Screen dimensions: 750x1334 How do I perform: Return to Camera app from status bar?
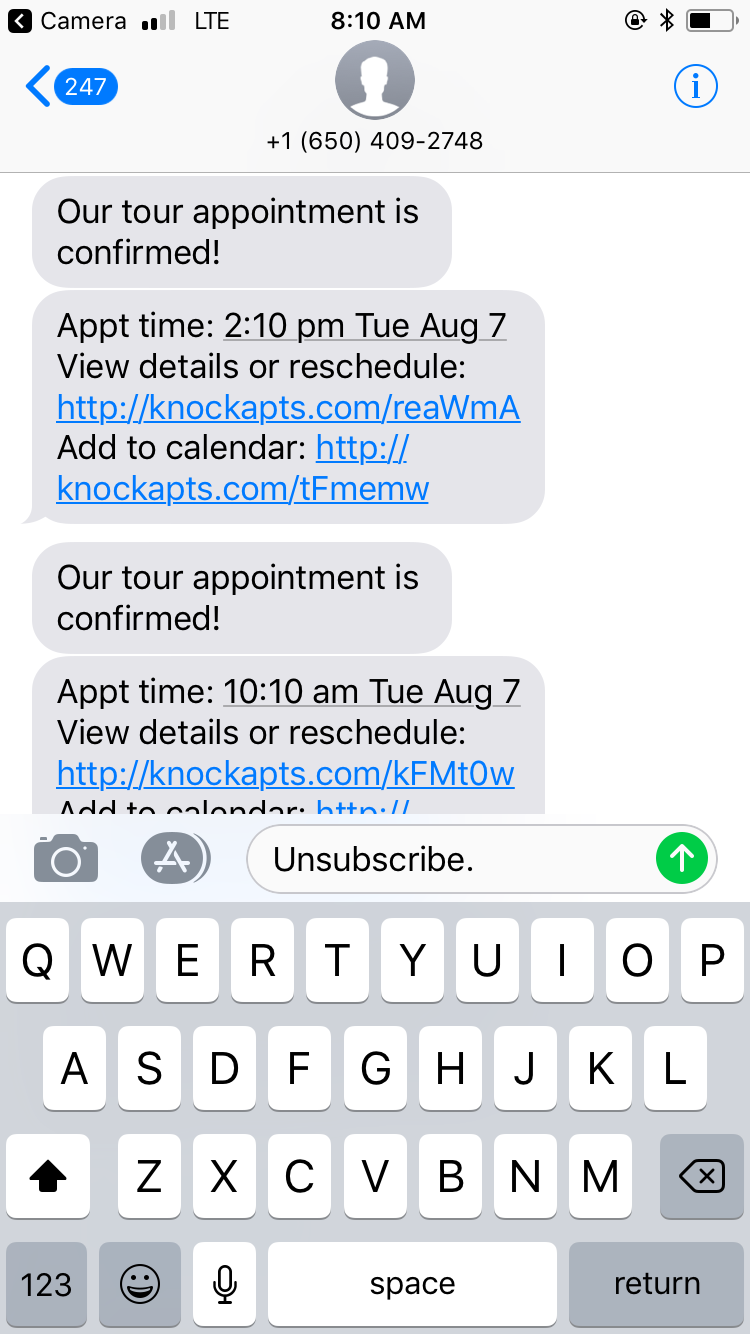click(x=68, y=20)
